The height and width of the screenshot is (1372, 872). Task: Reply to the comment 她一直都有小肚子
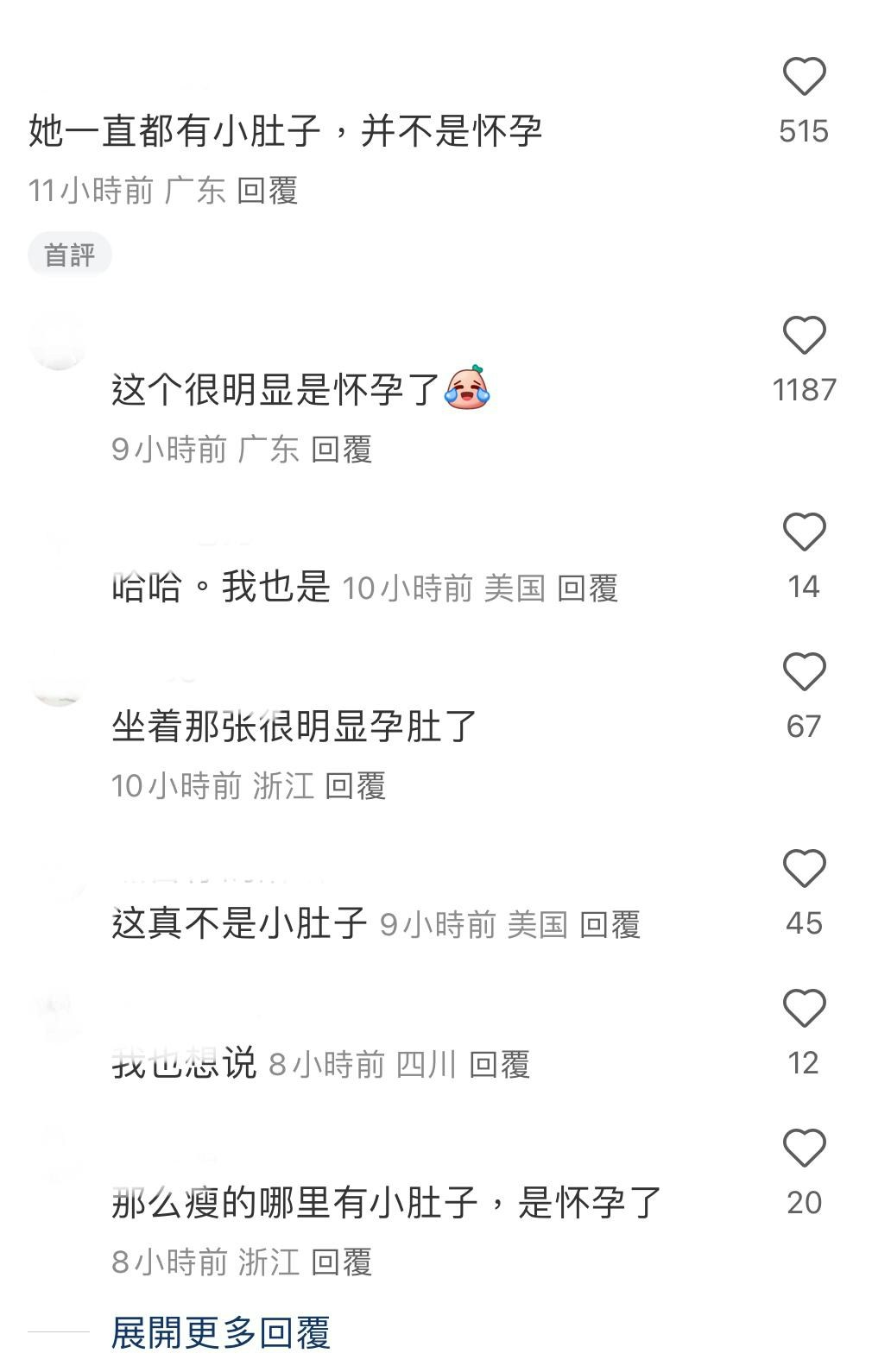pos(267,191)
